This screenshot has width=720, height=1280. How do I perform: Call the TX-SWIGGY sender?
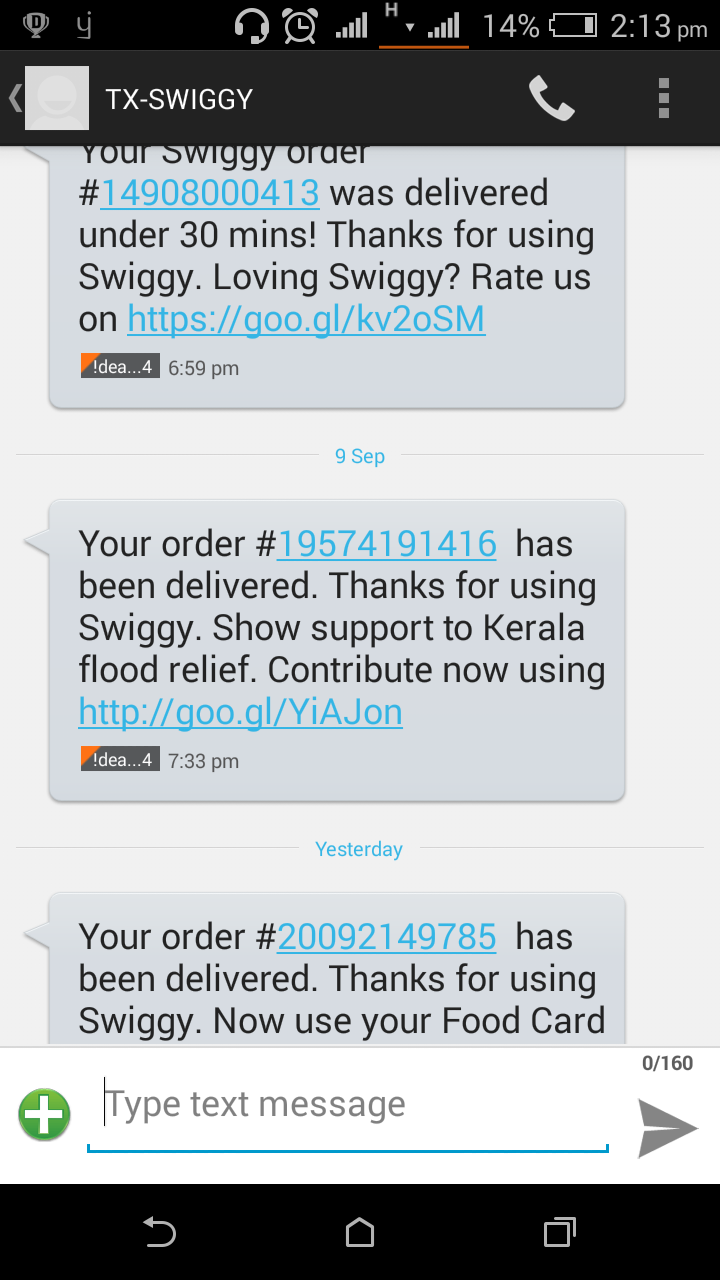[551, 98]
